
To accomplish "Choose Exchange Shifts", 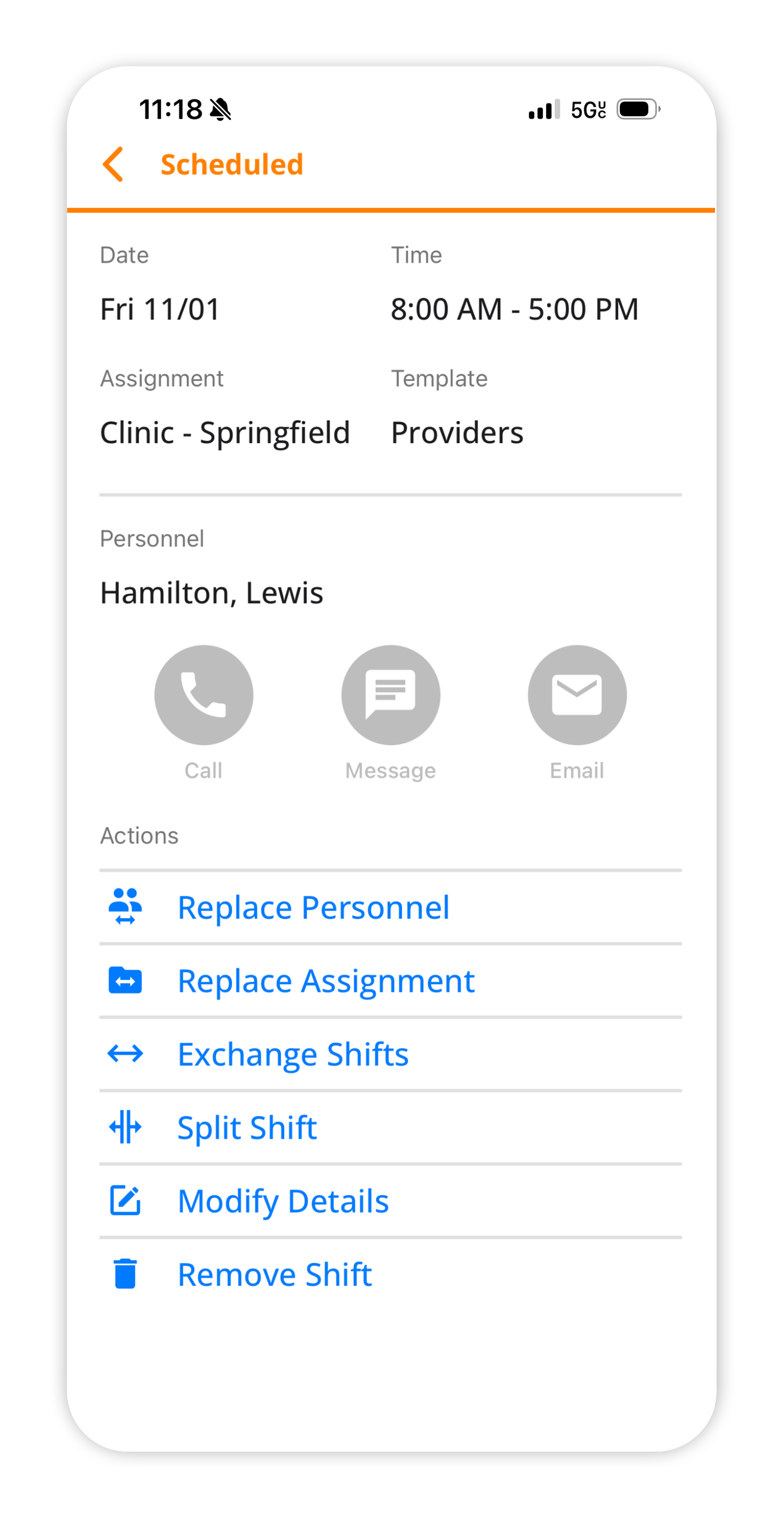I will pos(293,1054).
